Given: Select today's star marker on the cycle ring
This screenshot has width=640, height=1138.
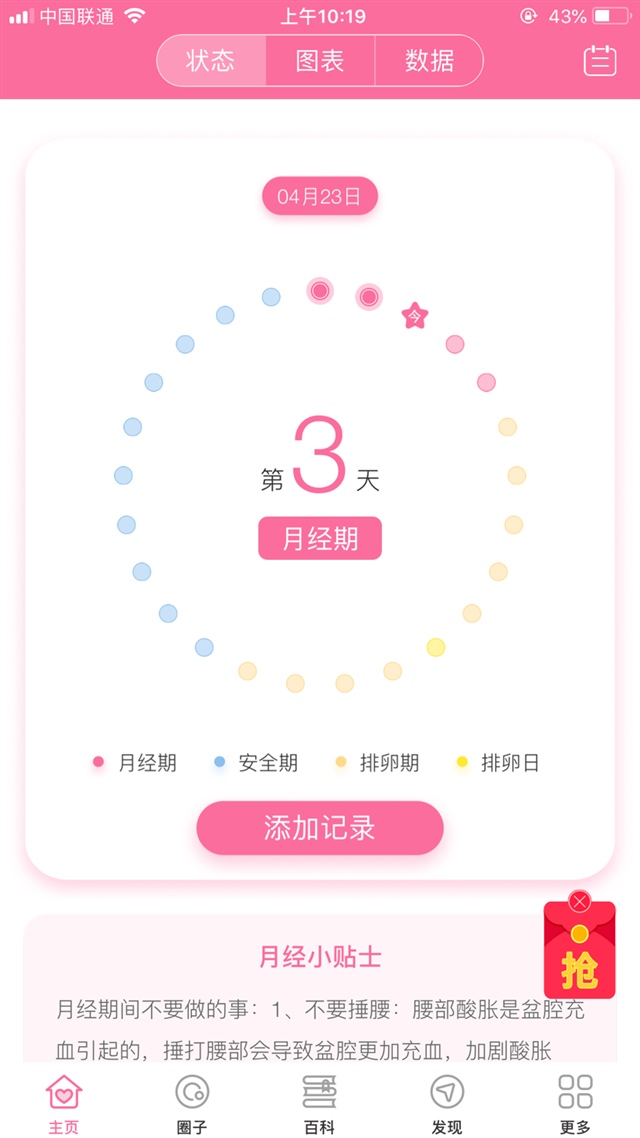Looking at the screenshot, I should (x=414, y=317).
